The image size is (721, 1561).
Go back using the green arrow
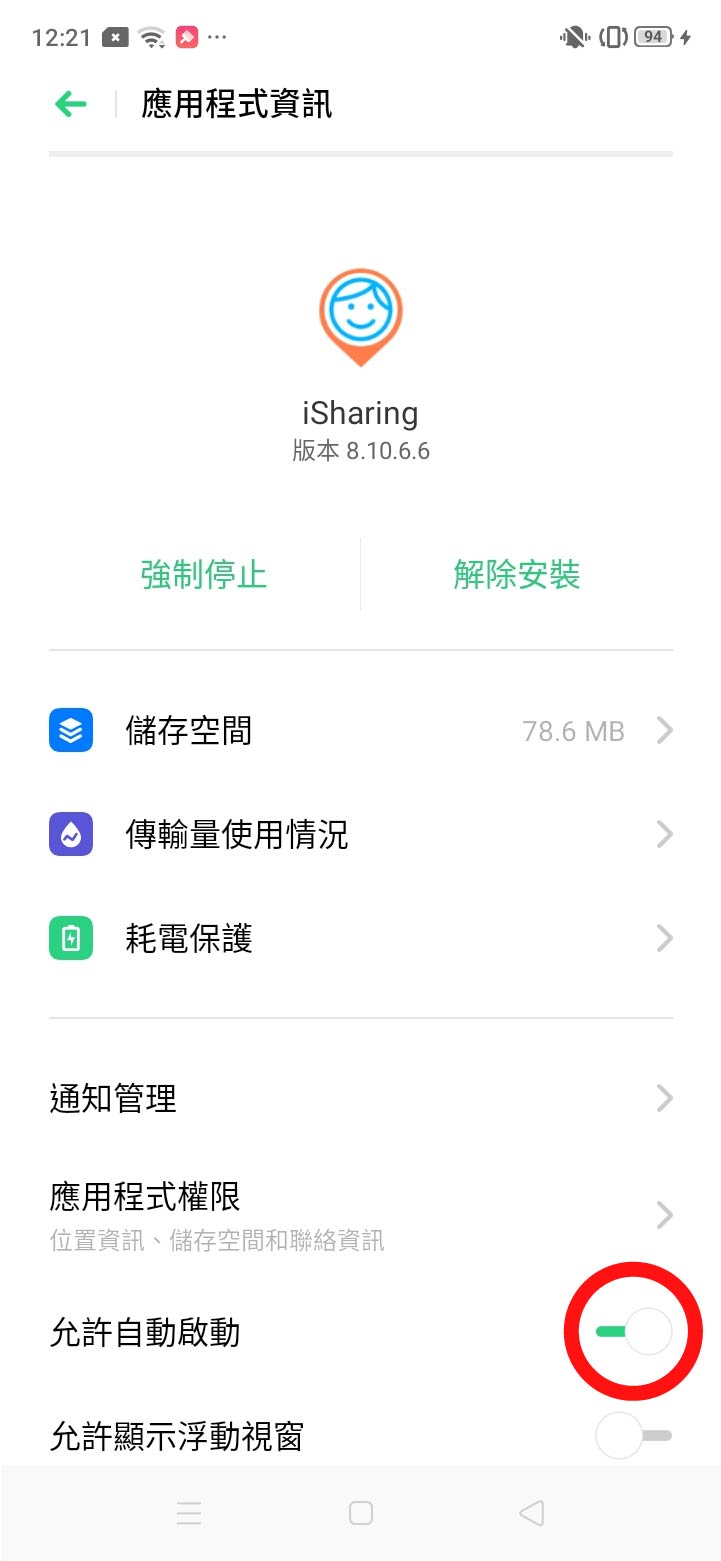[71, 104]
